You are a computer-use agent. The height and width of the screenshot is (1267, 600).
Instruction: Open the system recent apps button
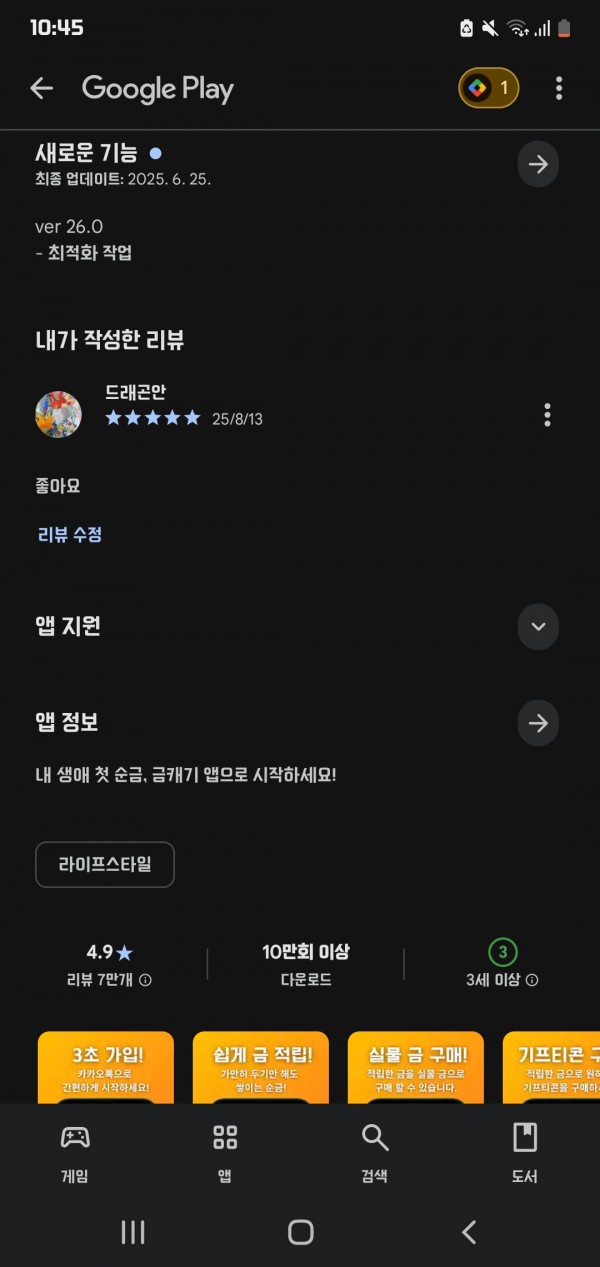pyautogui.click(x=133, y=1232)
